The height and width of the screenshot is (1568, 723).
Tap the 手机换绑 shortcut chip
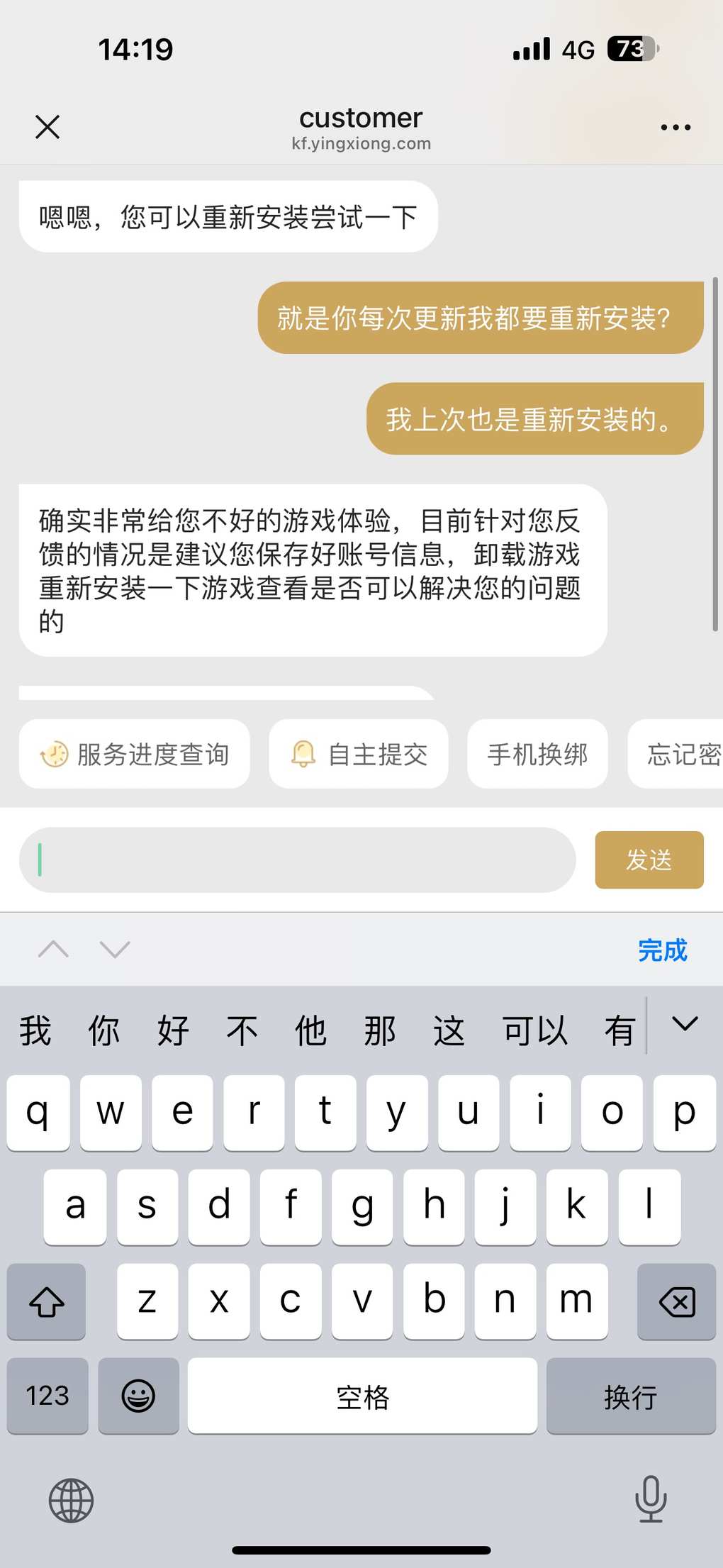537,754
